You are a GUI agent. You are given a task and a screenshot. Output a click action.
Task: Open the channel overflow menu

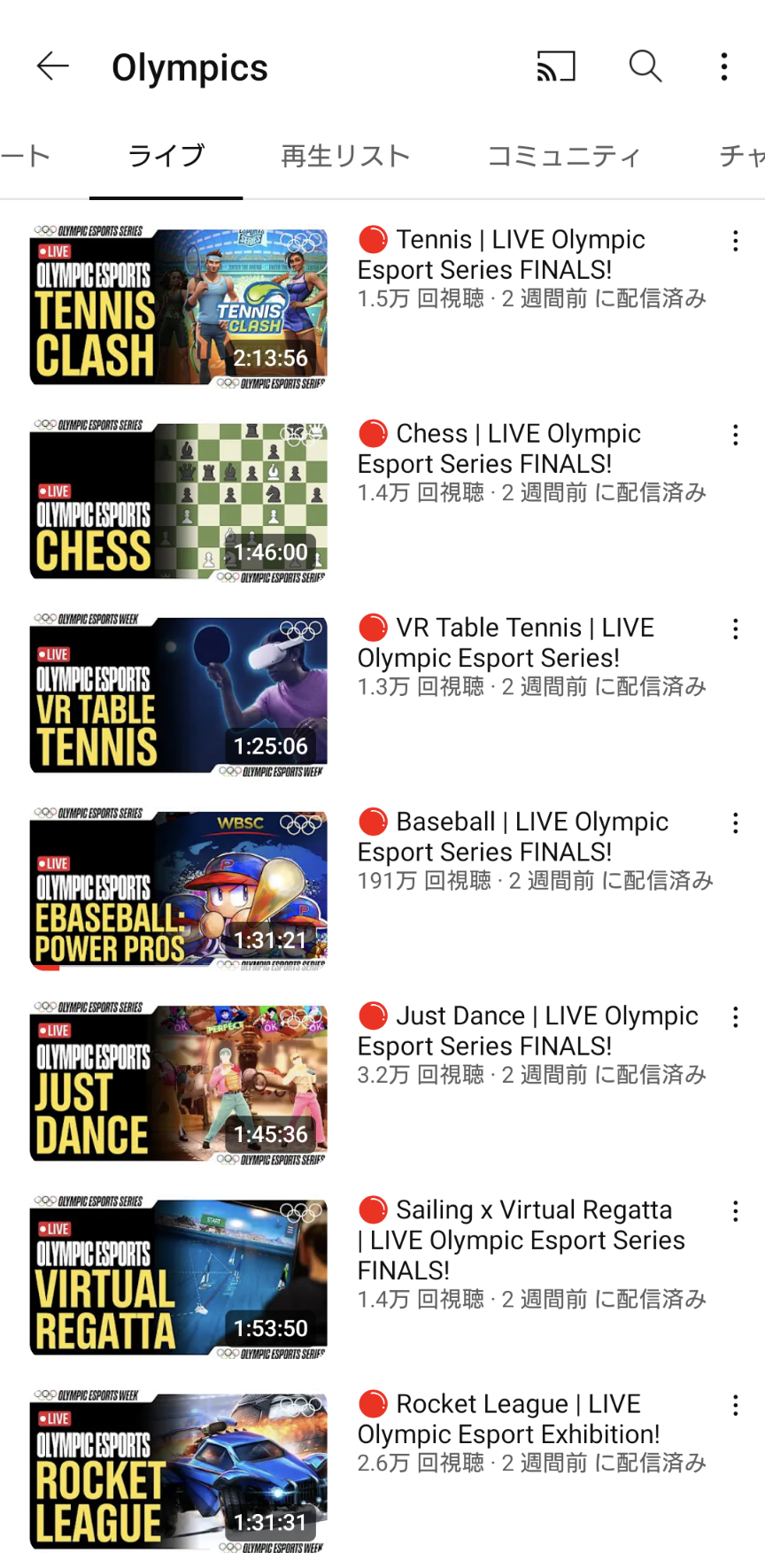[x=724, y=66]
